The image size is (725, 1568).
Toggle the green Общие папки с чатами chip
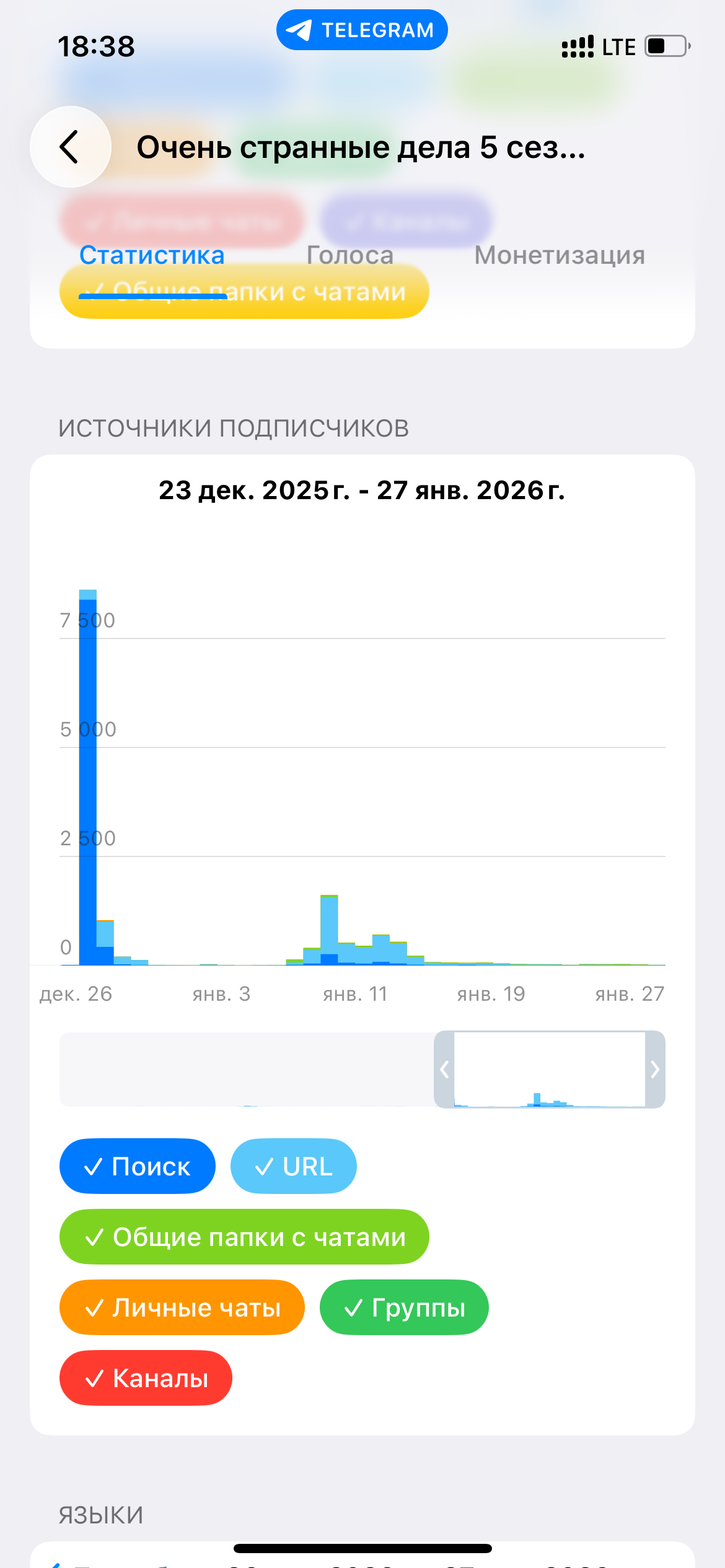pos(244,1237)
